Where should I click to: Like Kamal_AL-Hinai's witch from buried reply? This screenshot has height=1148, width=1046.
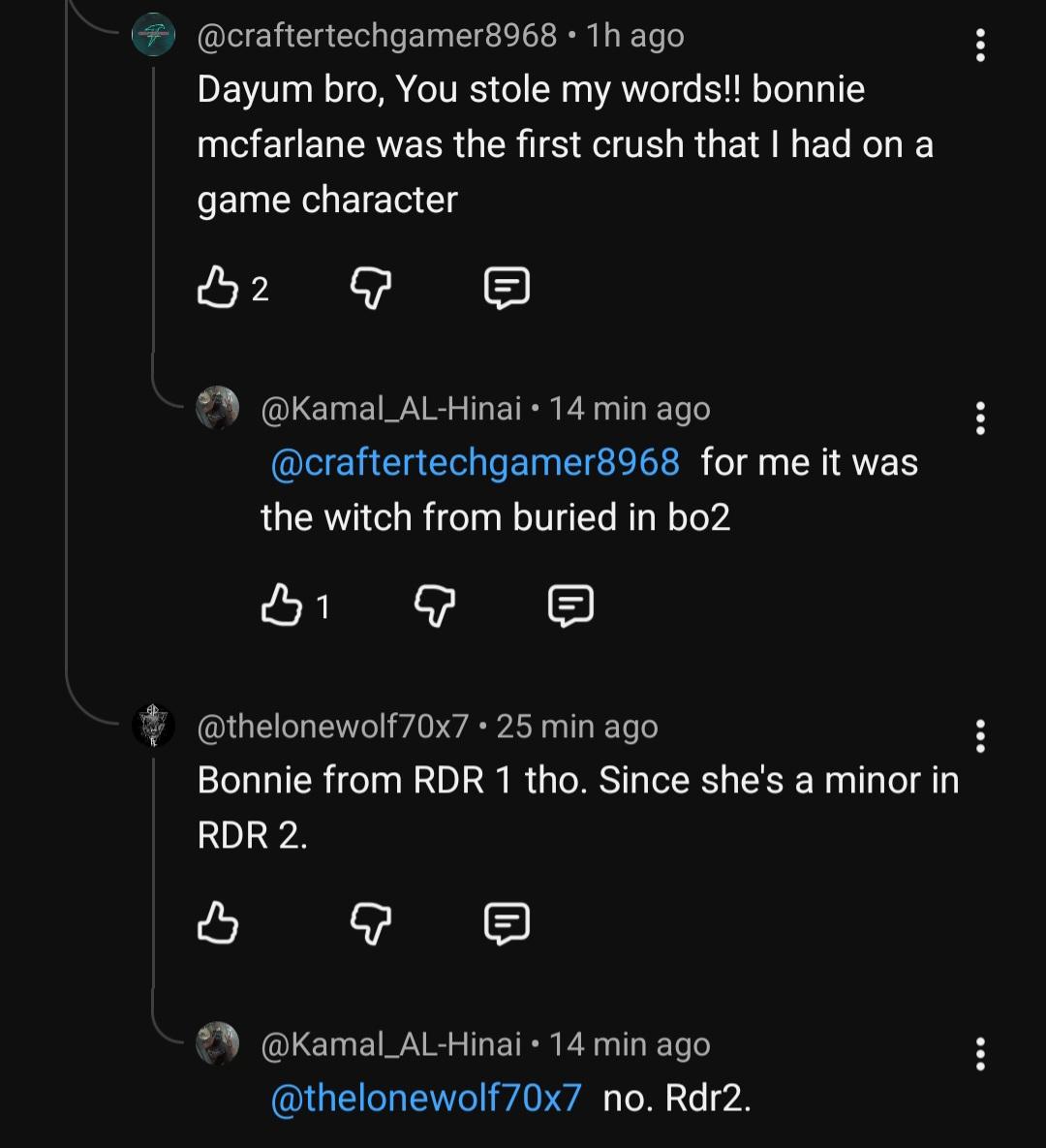281,606
